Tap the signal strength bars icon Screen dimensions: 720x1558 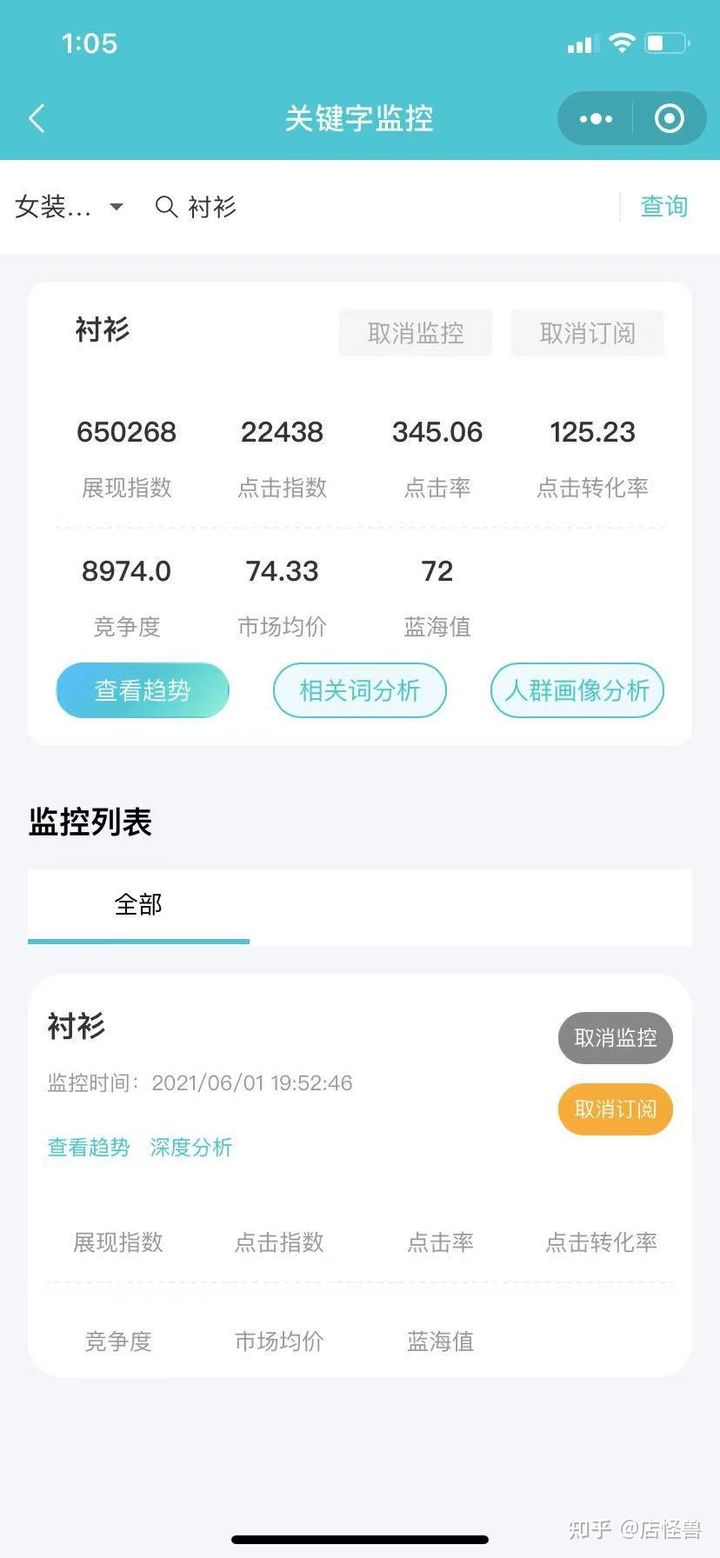pyautogui.click(x=581, y=43)
